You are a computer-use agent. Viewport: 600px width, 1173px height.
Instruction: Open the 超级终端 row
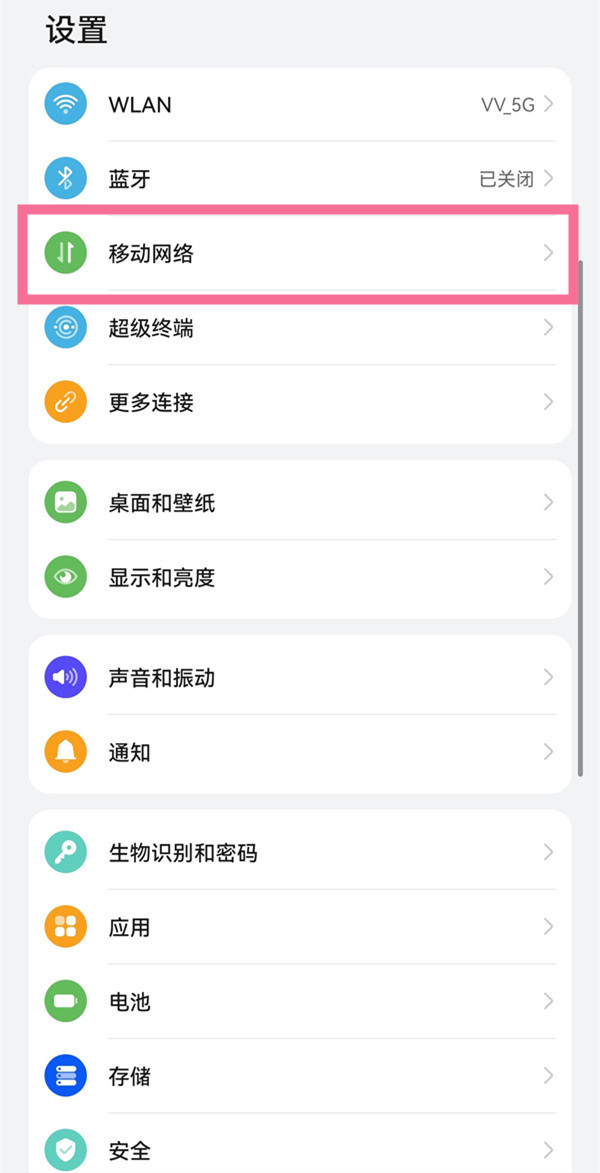click(x=300, y=328)
